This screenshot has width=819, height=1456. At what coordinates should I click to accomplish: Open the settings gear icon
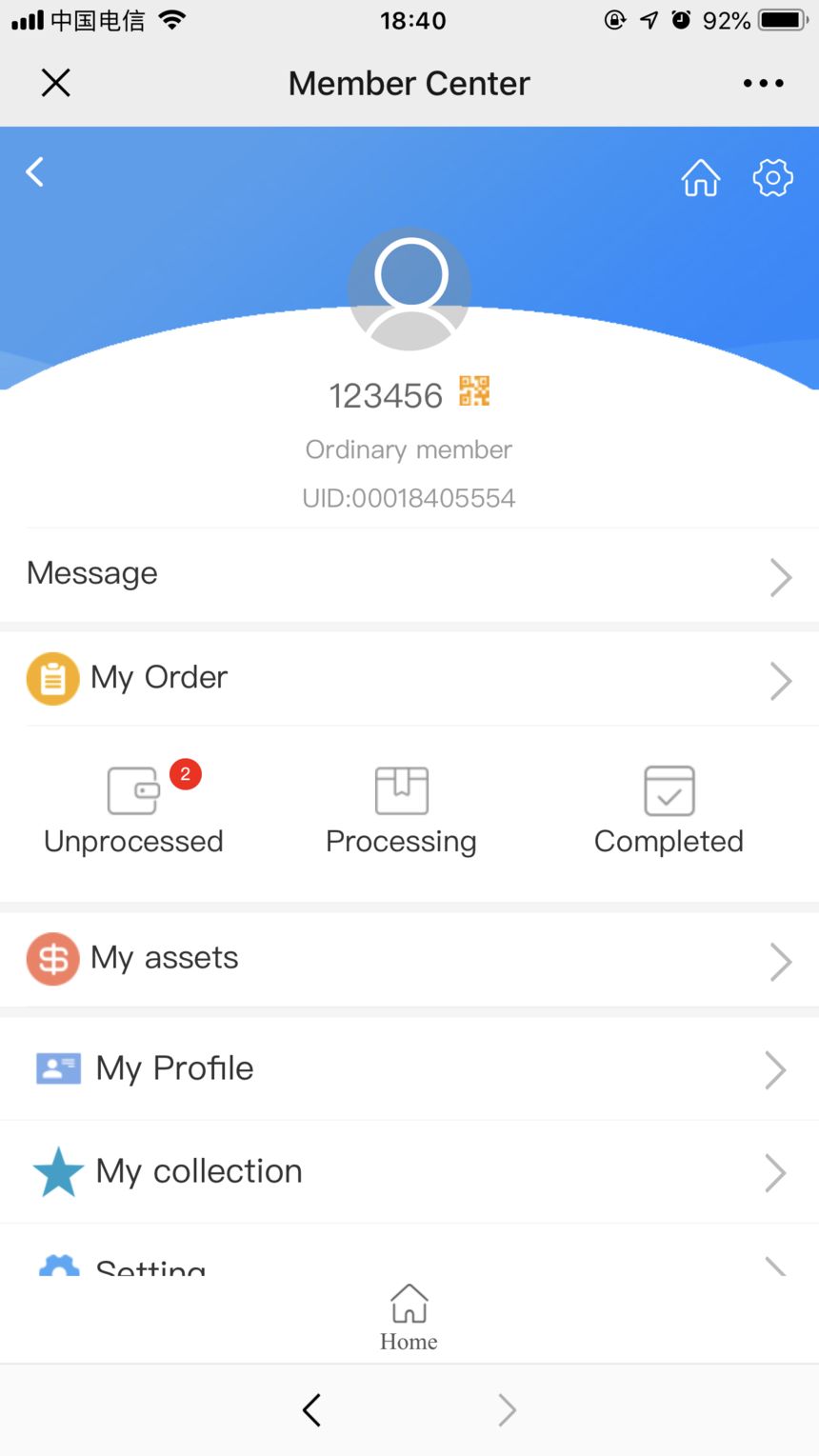[x=772, y=177]
